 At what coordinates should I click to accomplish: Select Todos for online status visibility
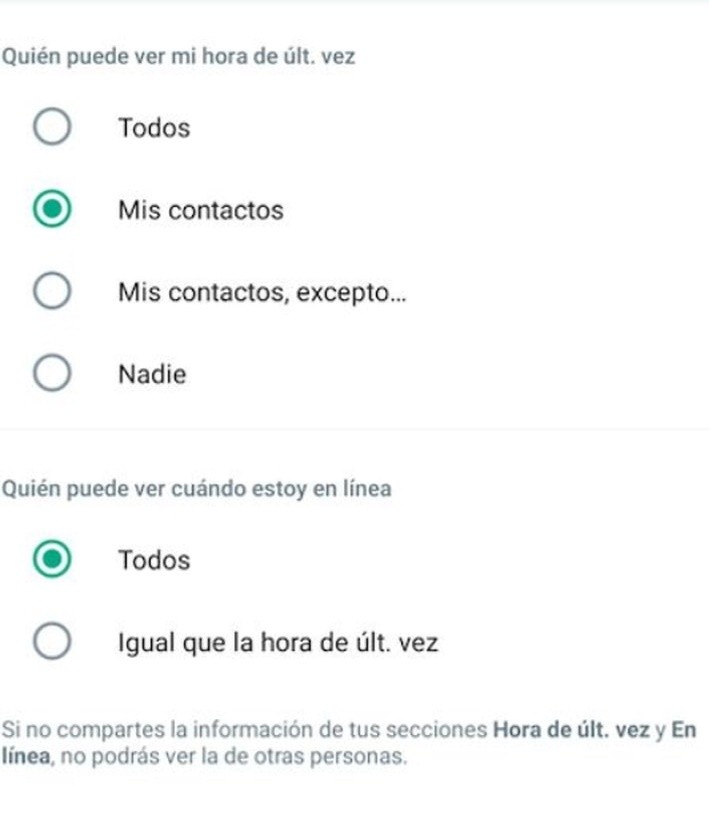[53, 560]
